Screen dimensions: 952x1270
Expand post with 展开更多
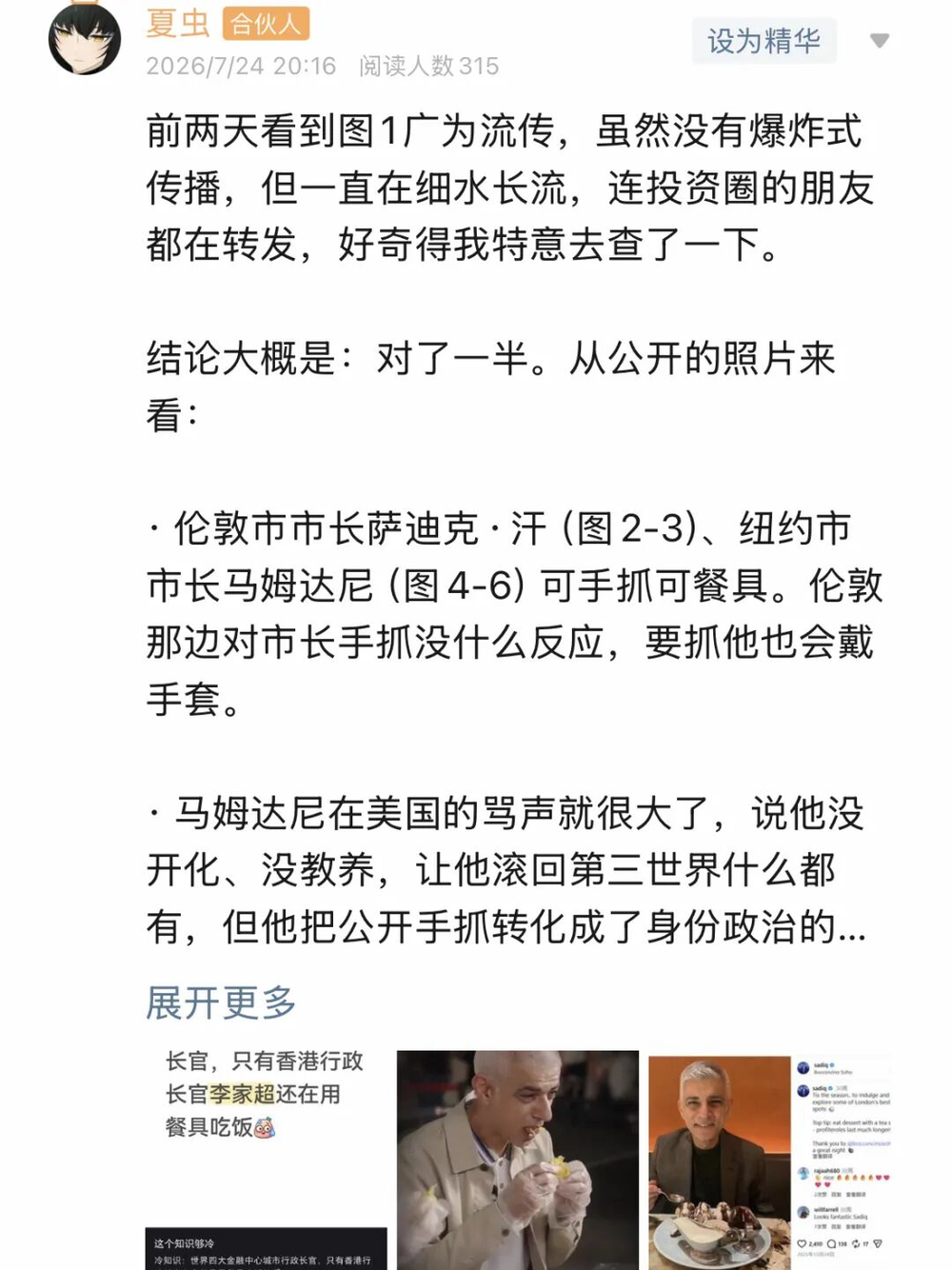221,1002
